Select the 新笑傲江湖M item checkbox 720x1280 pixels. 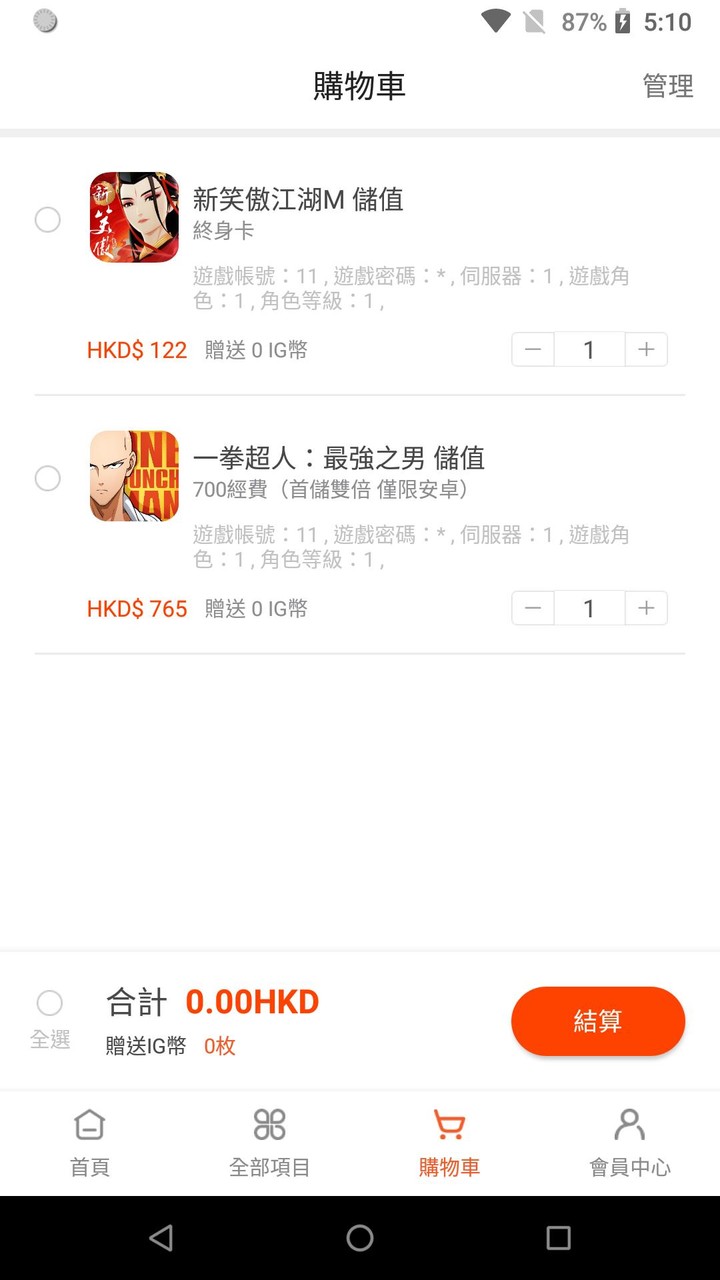47,220
